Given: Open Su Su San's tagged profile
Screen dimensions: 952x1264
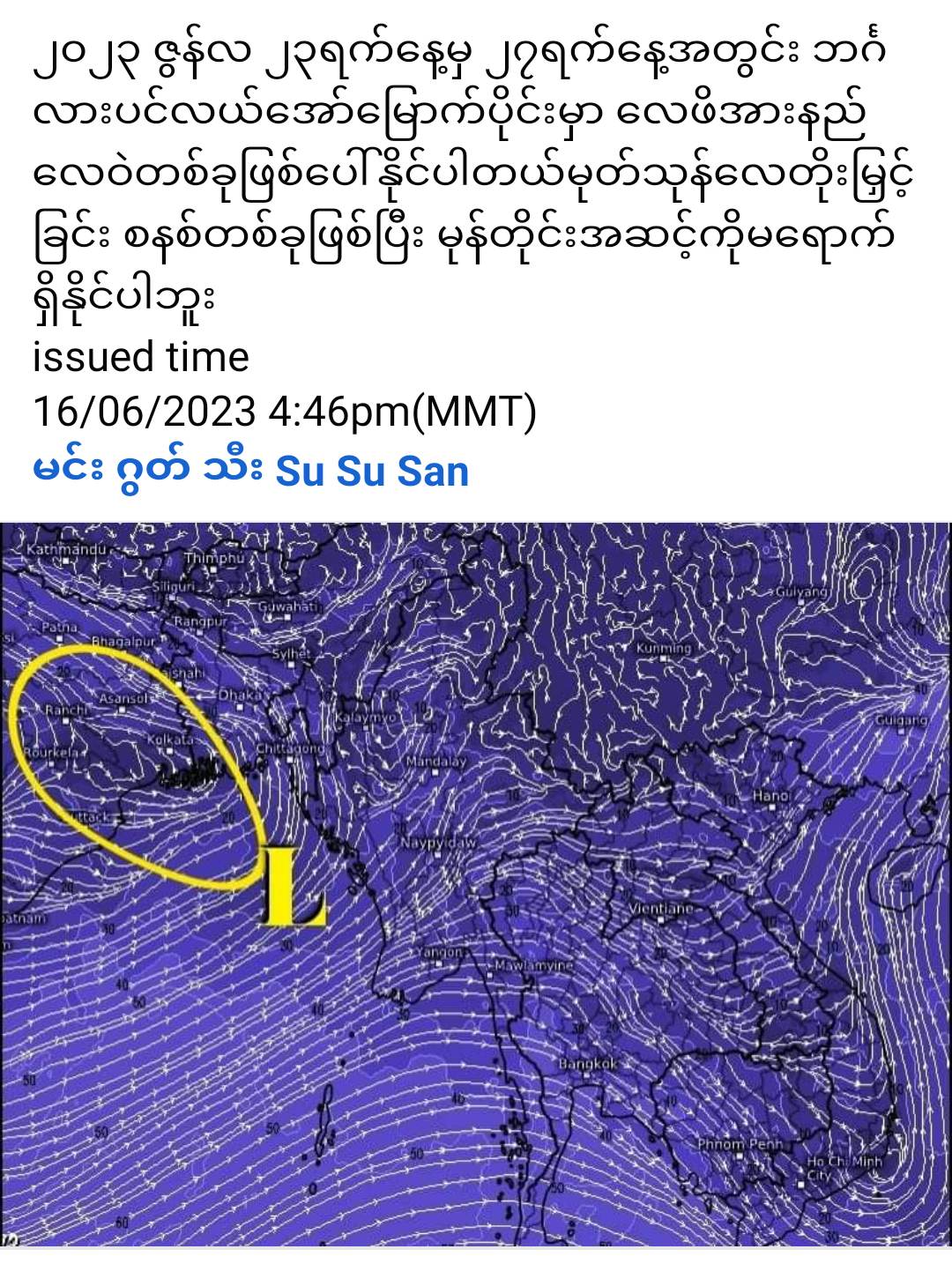Looking at the screenshot, I should click(372, 471).
